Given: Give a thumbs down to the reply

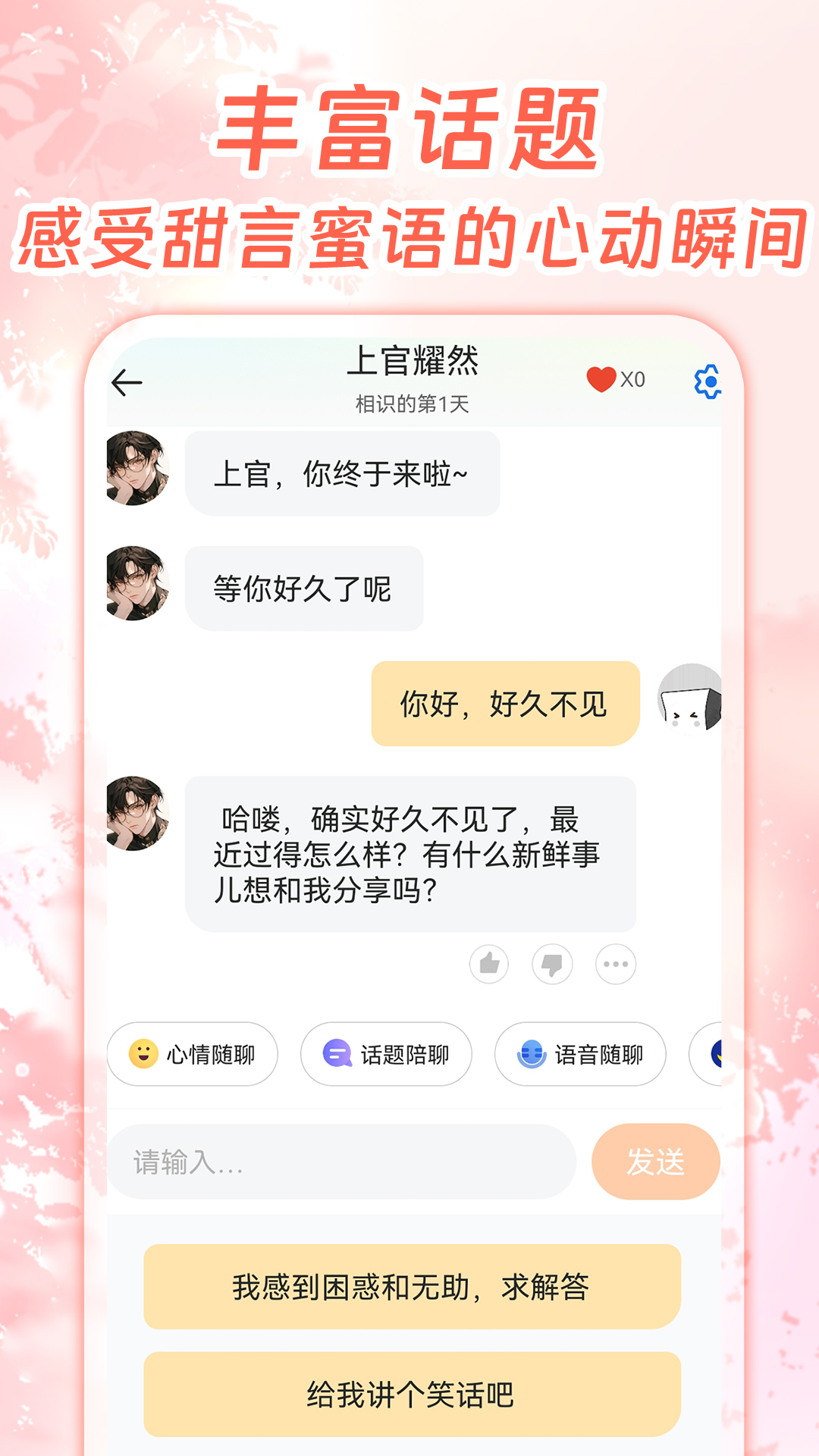Looking at the screenshot, I should point(553,963).
